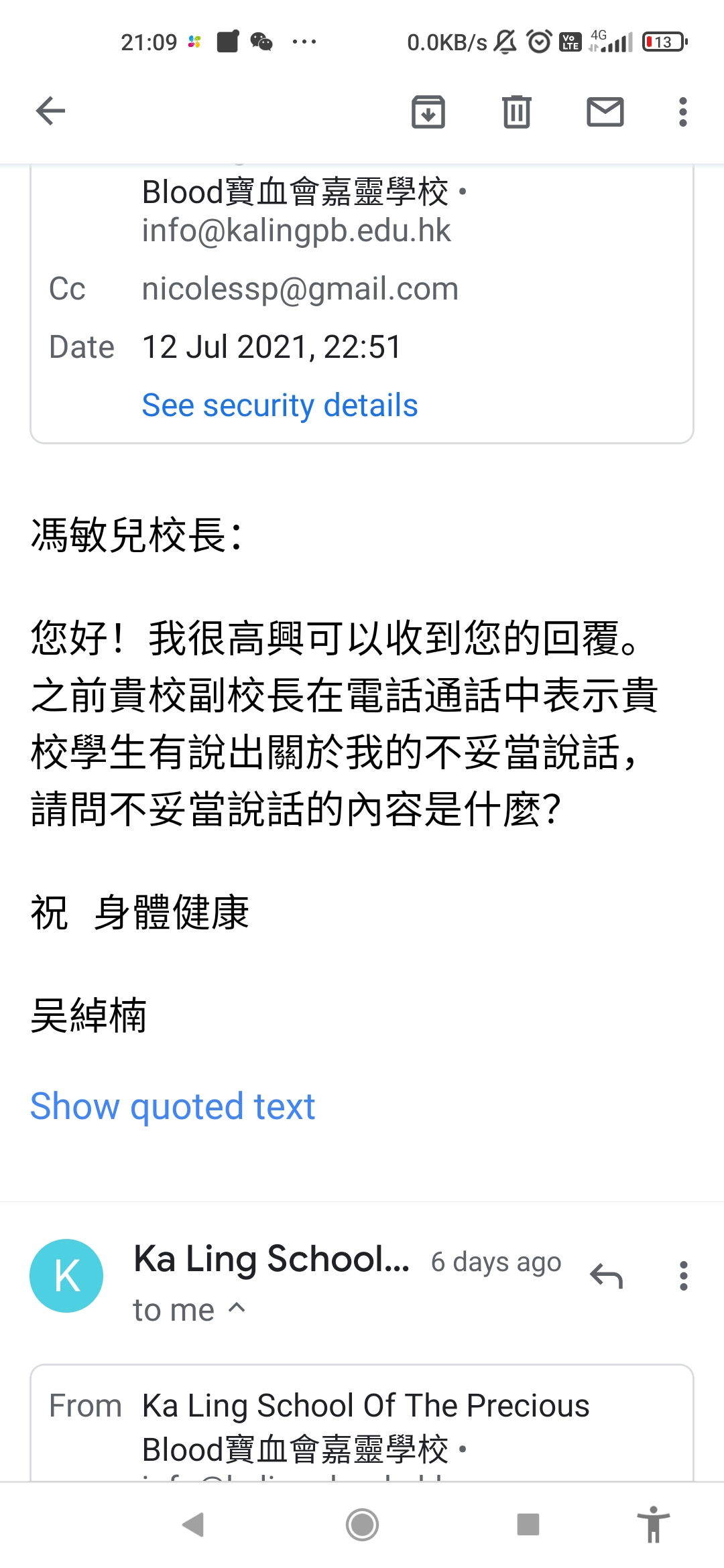724x1568 pixels.
Task: Open more options for Ka Ling School message
Action: pos(683,1276)
